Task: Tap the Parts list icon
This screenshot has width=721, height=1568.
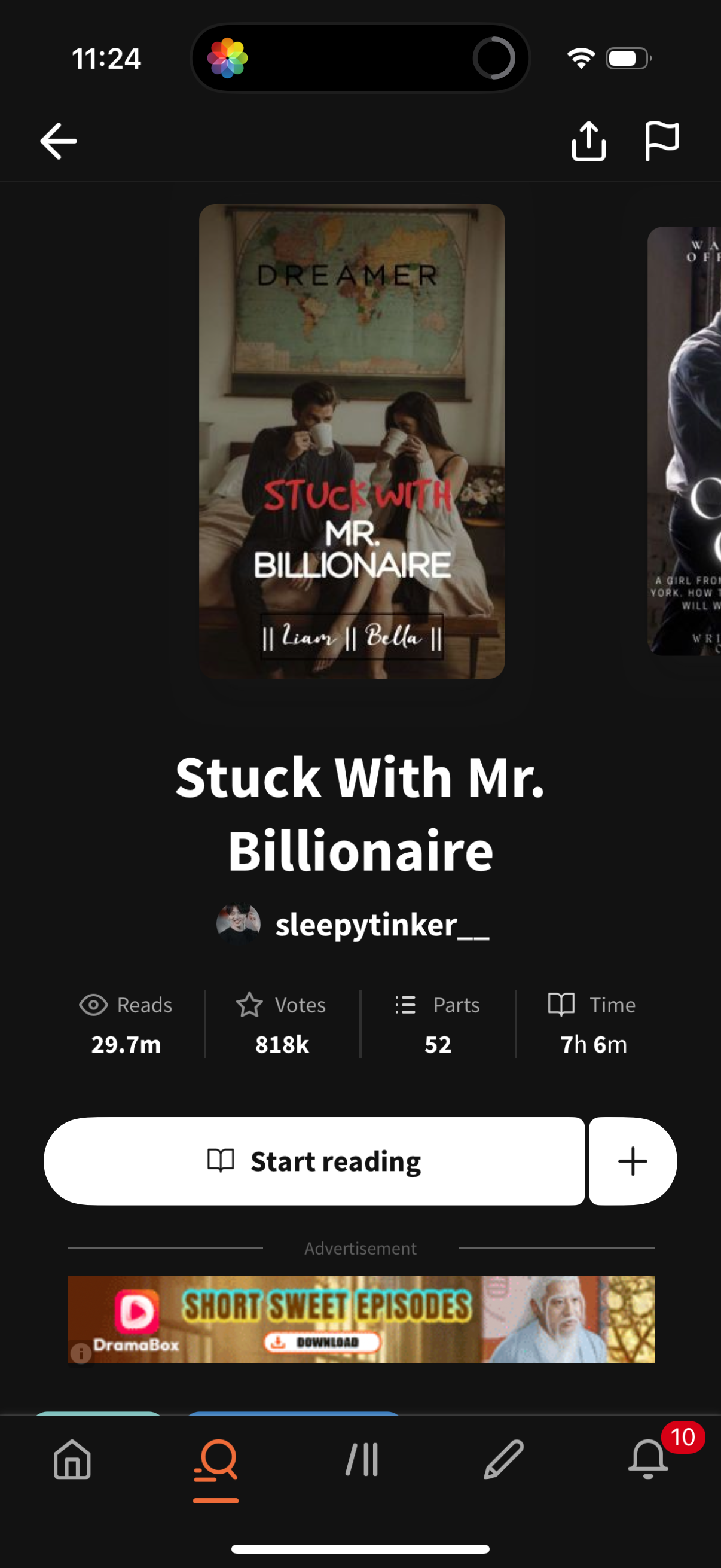Action: pos(406,1005)
